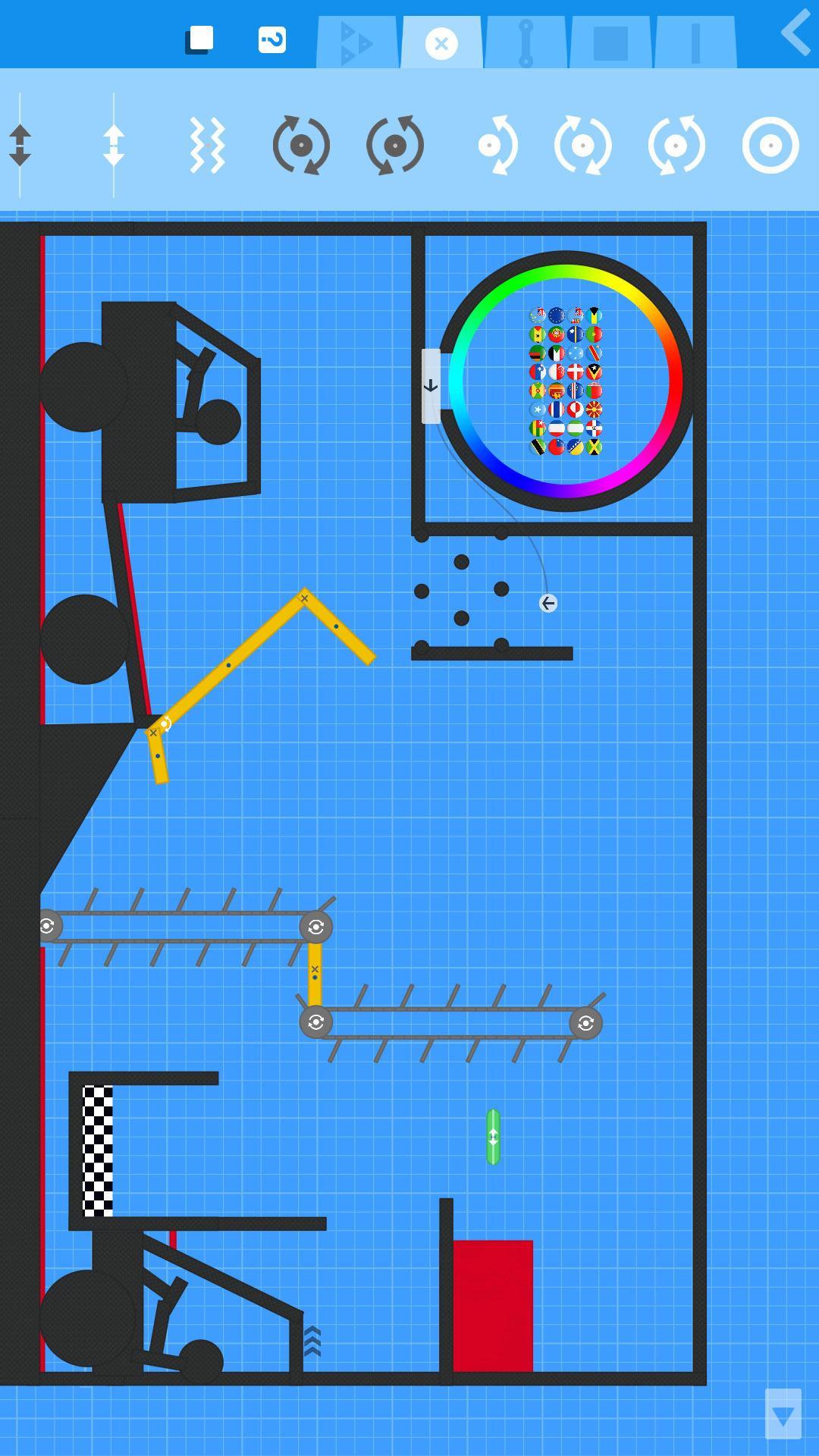Select the white vertical slider joint tool

pos(114,145)
